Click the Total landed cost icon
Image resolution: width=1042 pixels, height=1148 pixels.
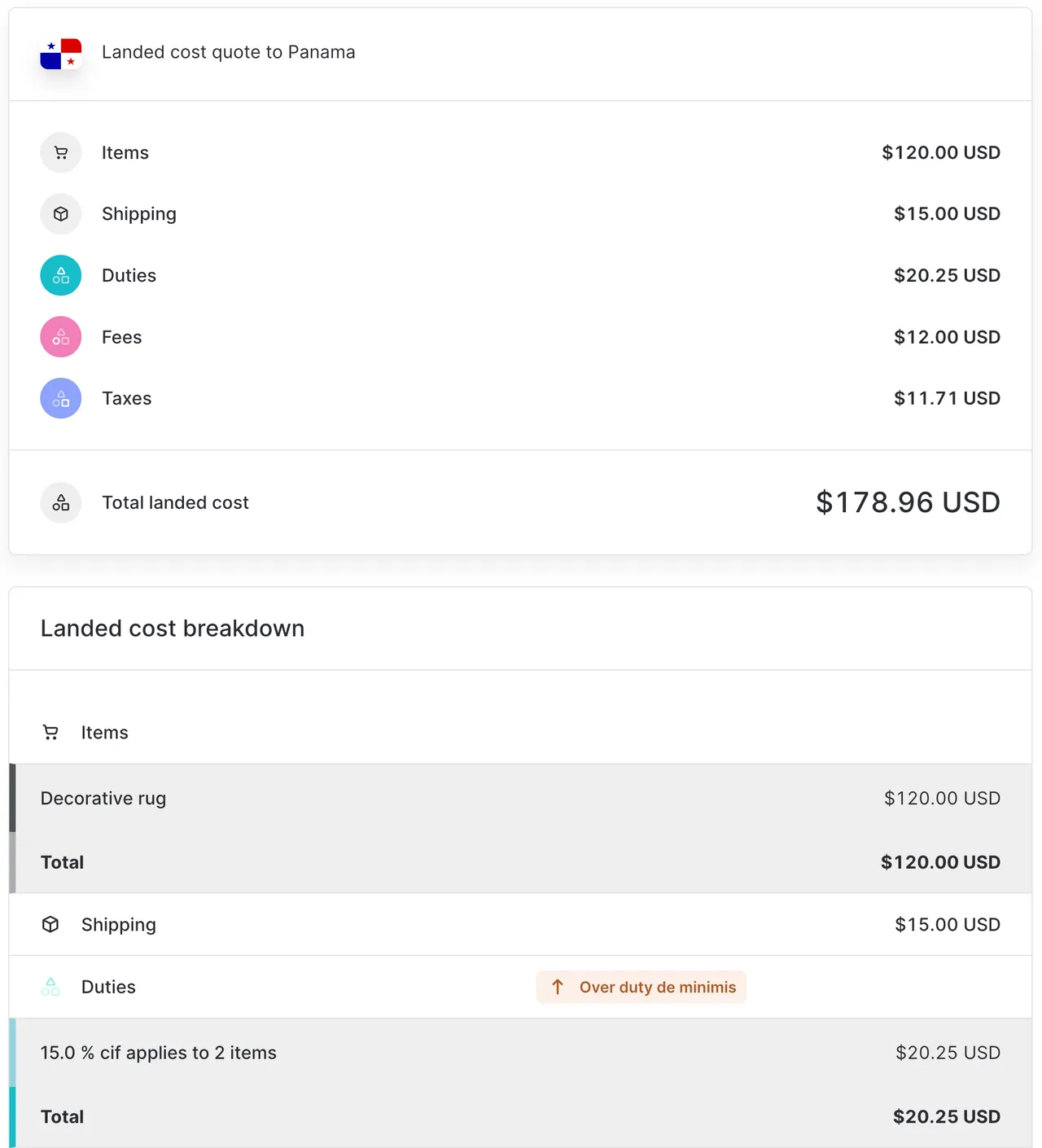[x=60, y=502]
